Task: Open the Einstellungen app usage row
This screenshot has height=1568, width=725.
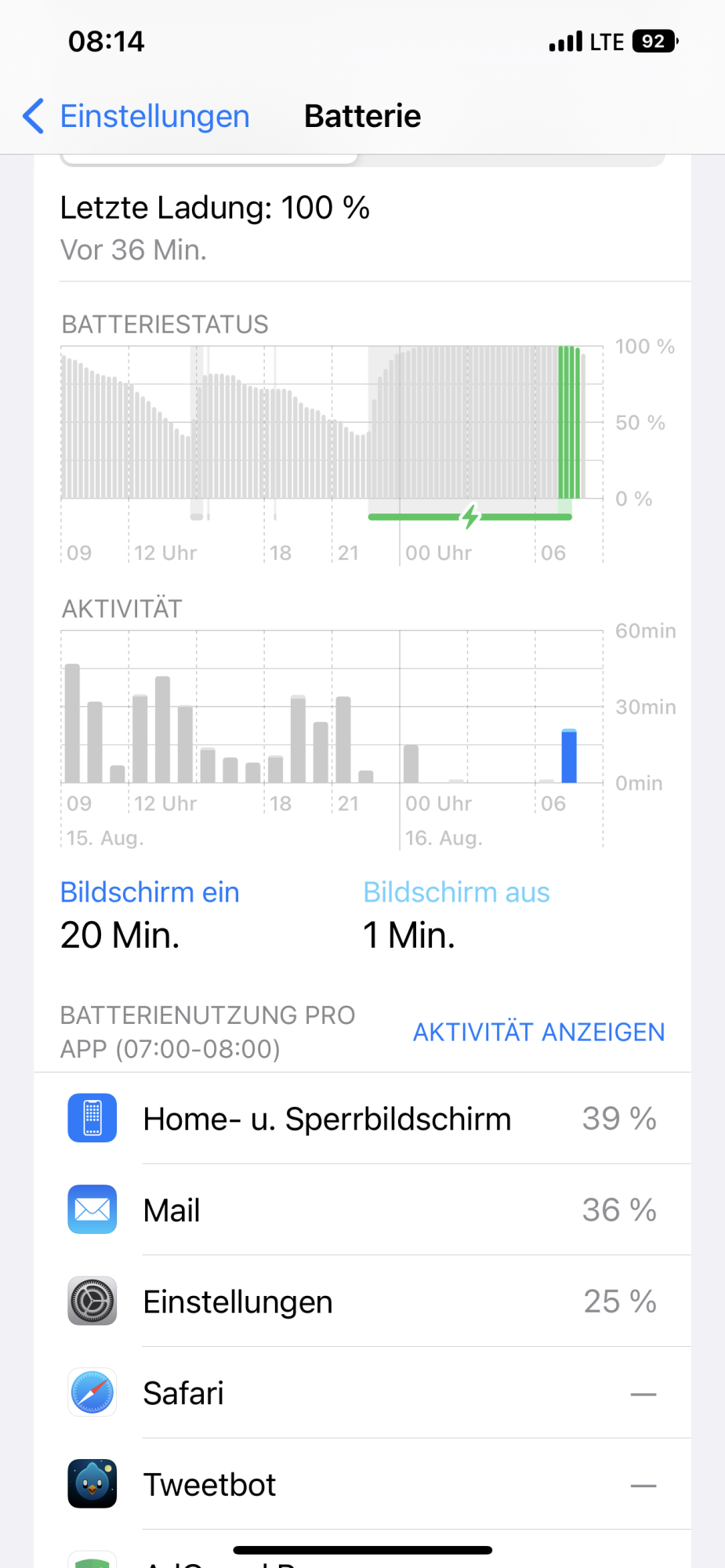Action: point(362,1301)
